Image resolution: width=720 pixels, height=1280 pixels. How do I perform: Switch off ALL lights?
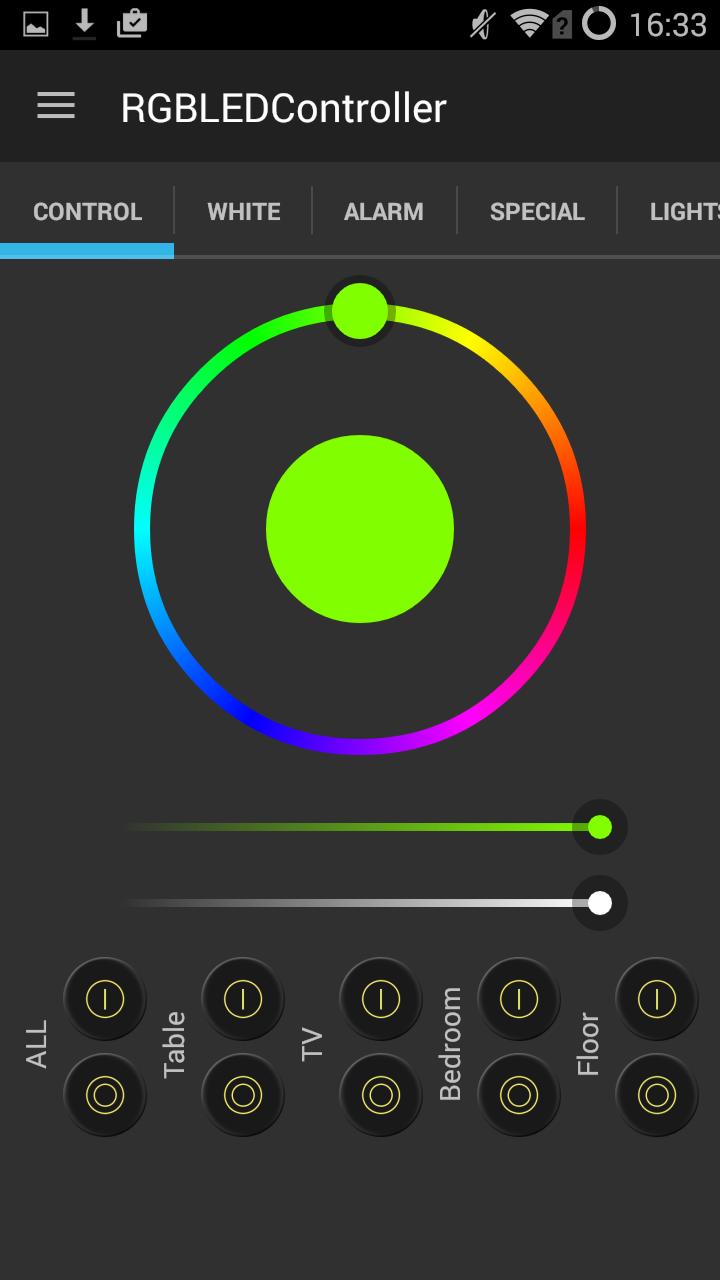tap(105, 1094)
